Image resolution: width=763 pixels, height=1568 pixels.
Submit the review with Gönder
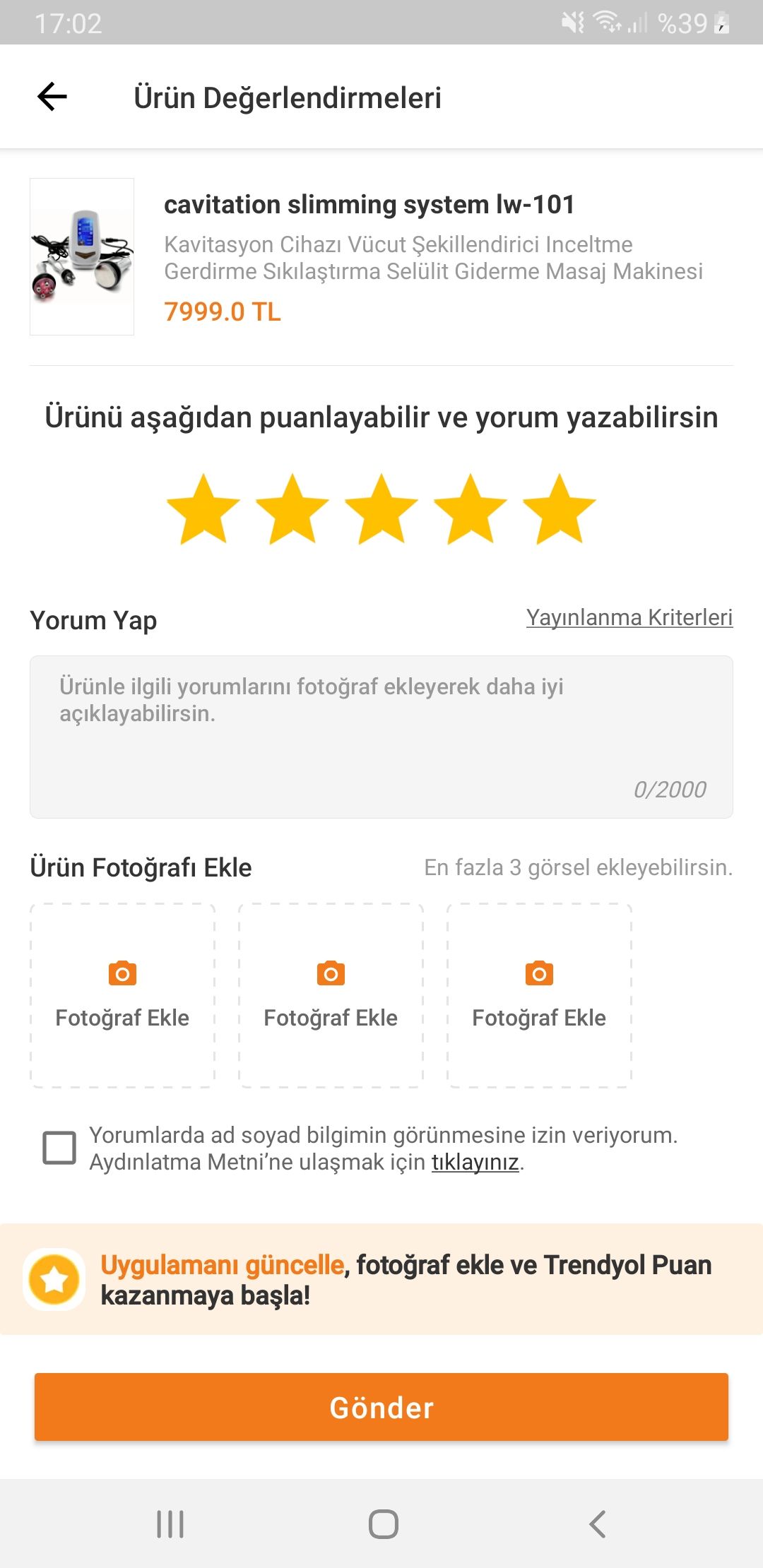pos(381,1407)
